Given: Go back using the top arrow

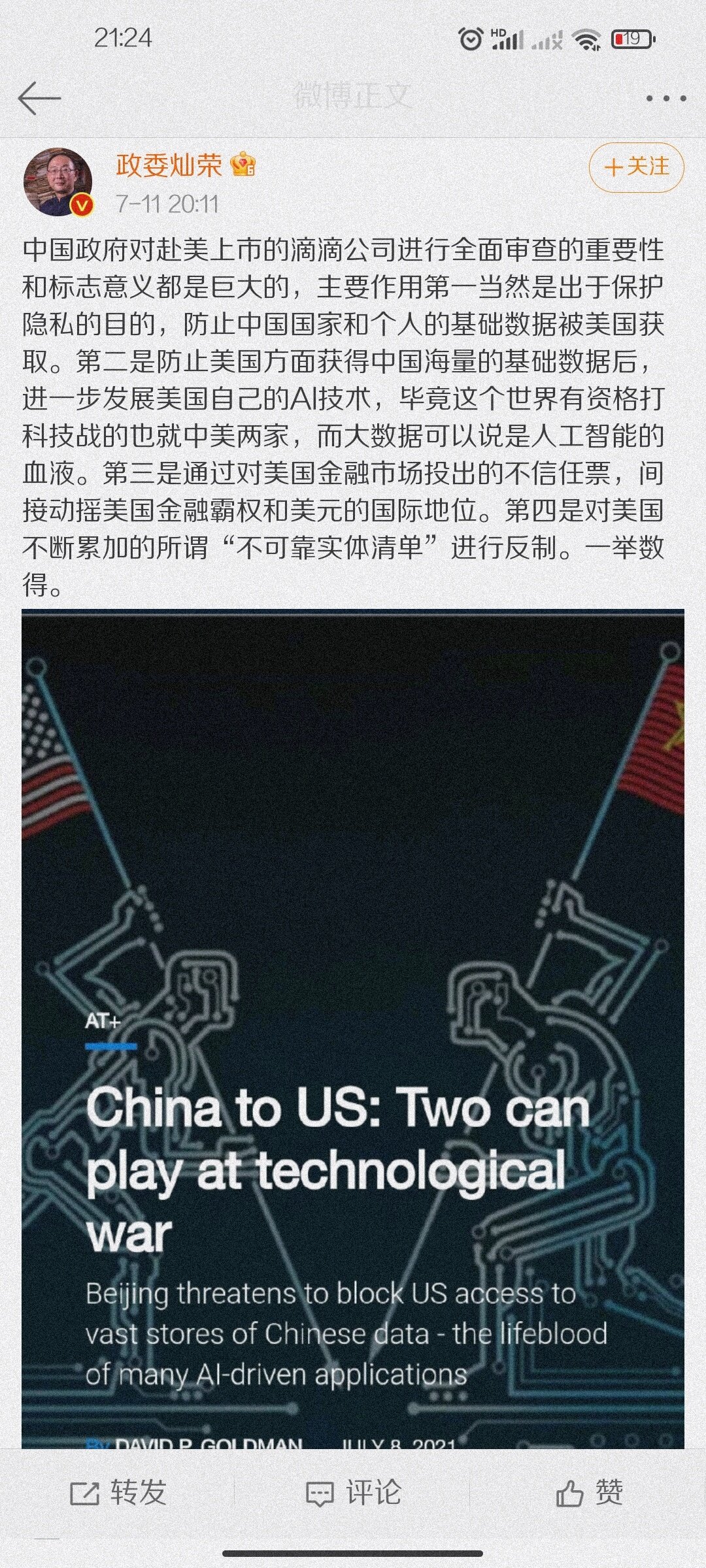Looking at the screenshot, I should (39, 99).
